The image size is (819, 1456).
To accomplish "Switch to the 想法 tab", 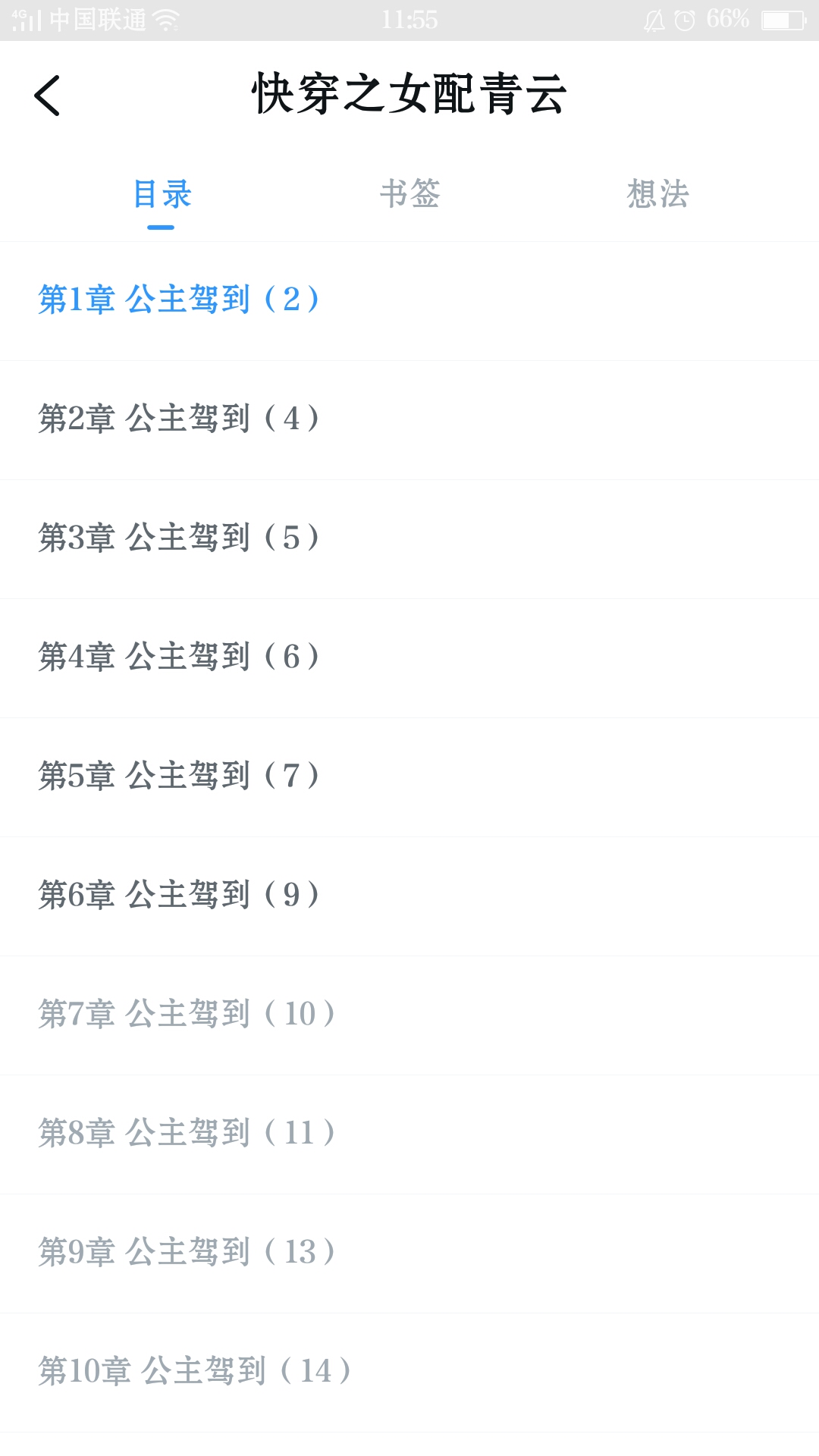I will tap(657, 194).
